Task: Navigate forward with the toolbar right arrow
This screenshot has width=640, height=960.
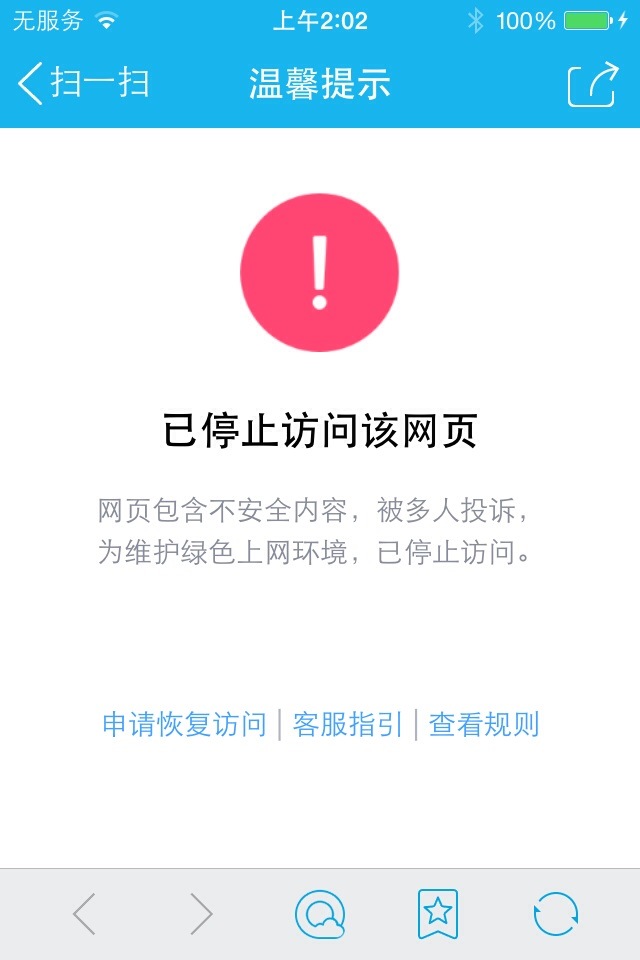Action: tap(202, 914)
